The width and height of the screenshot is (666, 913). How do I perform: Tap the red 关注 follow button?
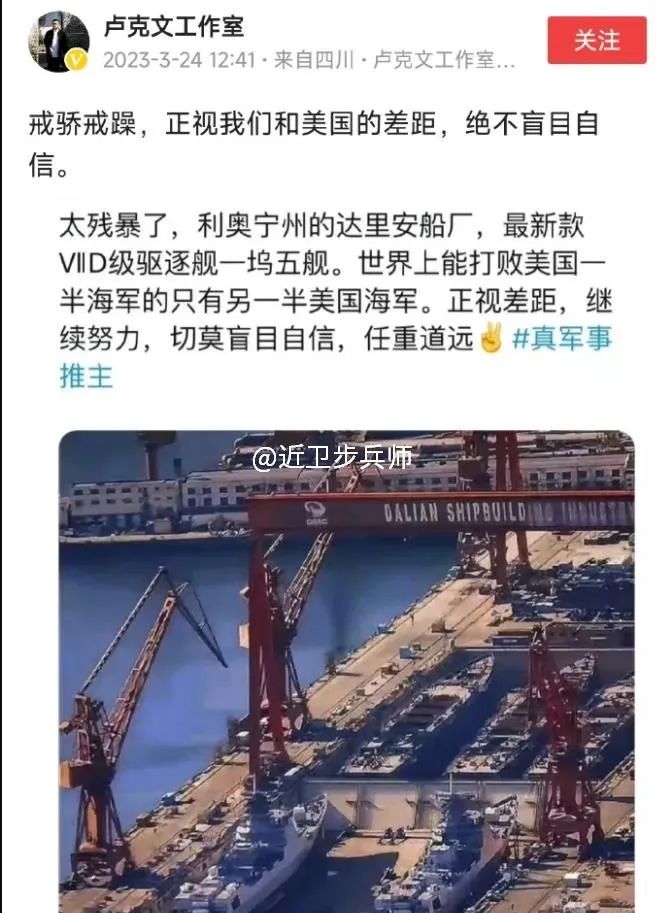pyautogui.click(x=596, y=41)
